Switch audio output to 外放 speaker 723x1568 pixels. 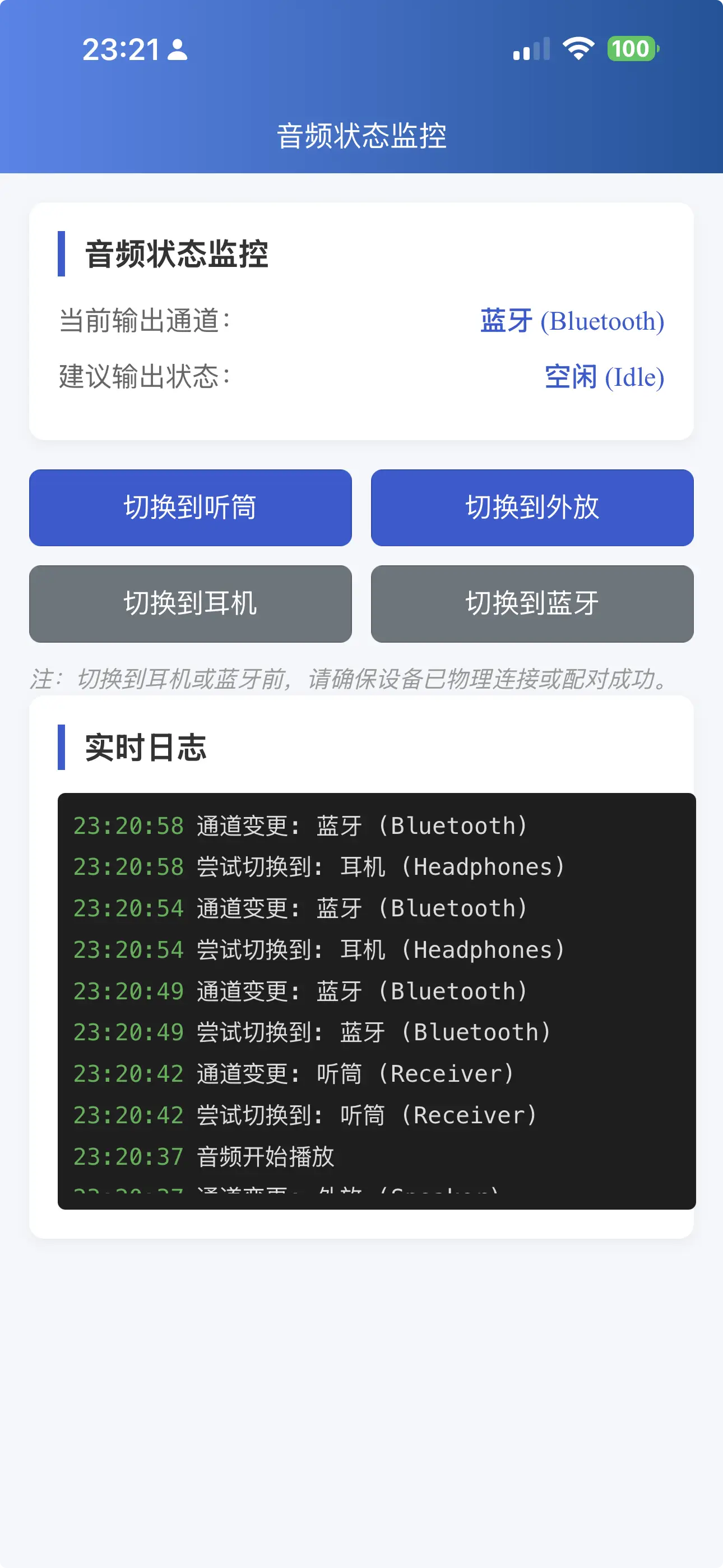[532, 508]
